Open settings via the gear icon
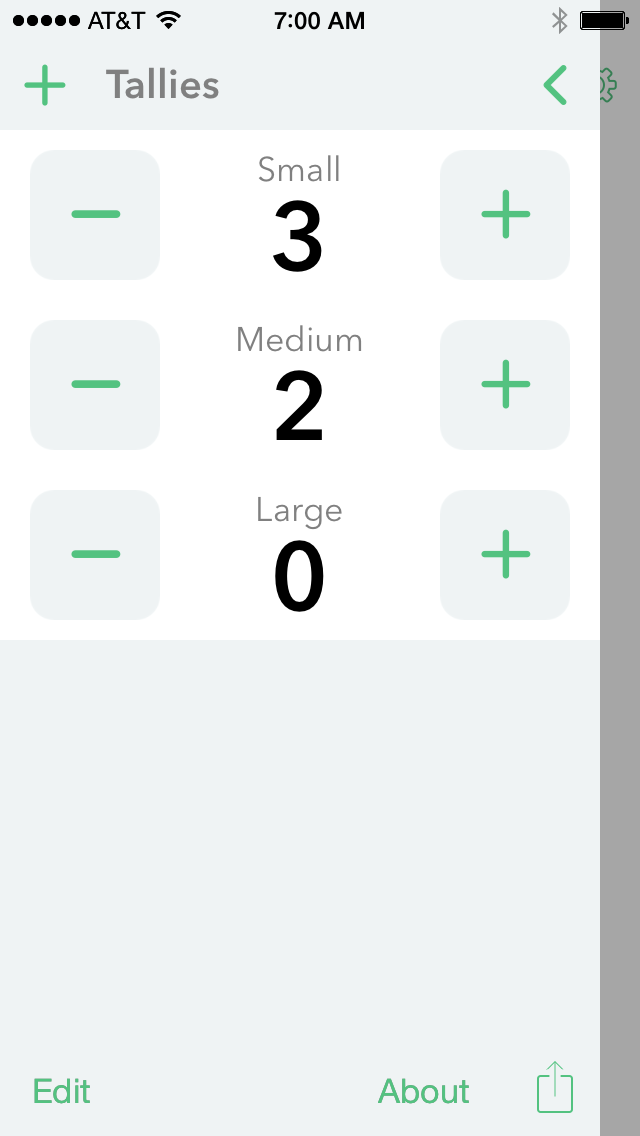This screenshot has height=1136, width=640. (608, 85)
